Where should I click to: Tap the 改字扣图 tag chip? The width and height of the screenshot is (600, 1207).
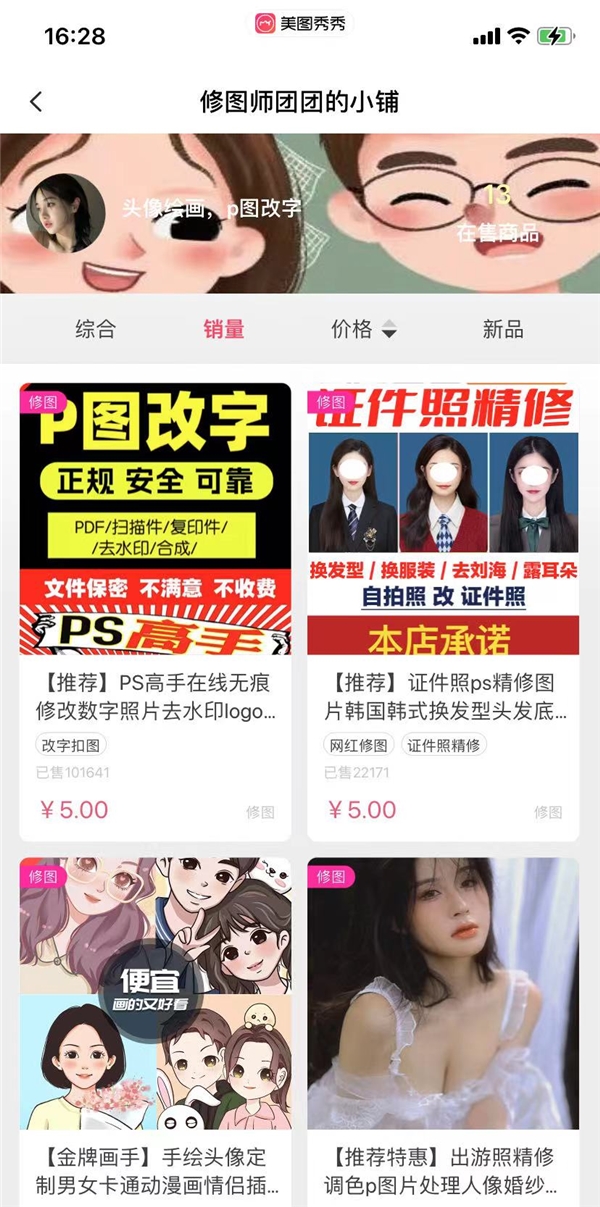pyautogui.click(x=71, y=745)
